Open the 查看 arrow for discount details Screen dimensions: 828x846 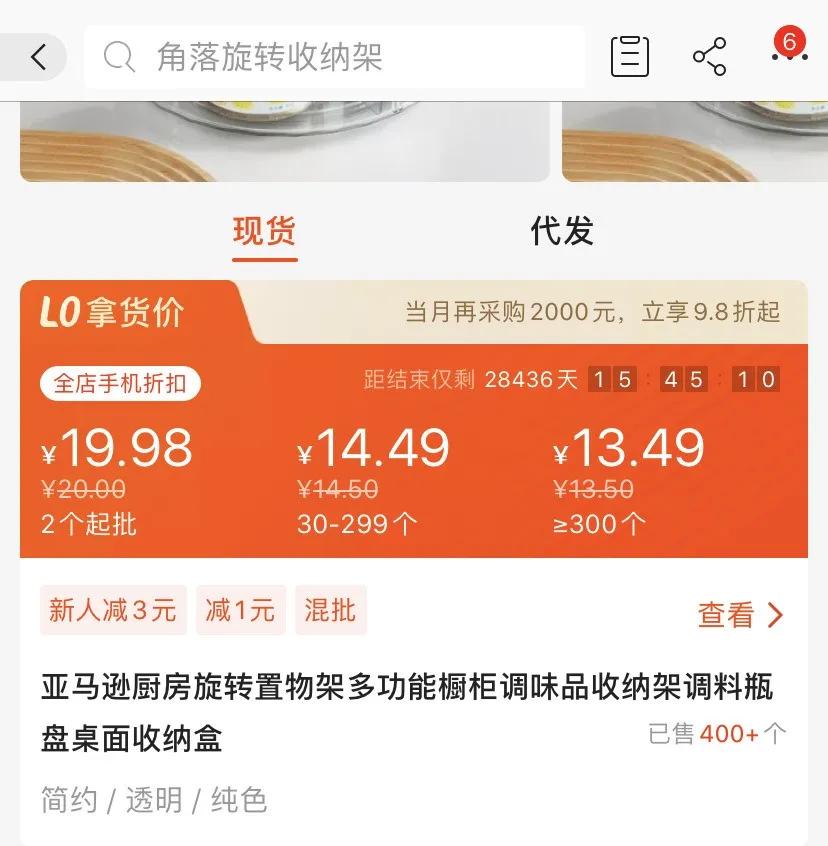[x=775, y=616]
